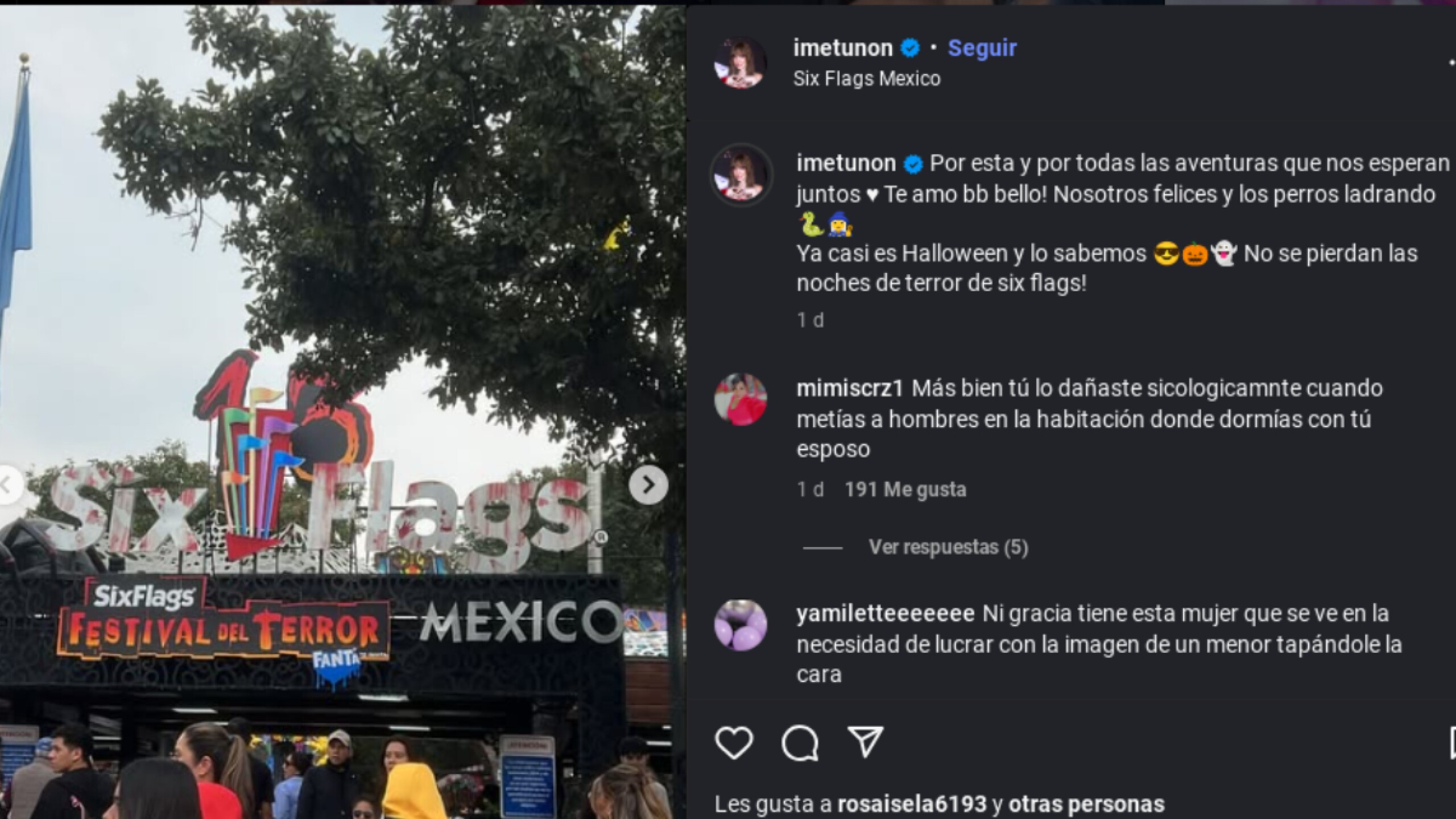The image size is (1456, 819).
Task: Tap Seguir to follow imetunon
Action: coord(982,48)
